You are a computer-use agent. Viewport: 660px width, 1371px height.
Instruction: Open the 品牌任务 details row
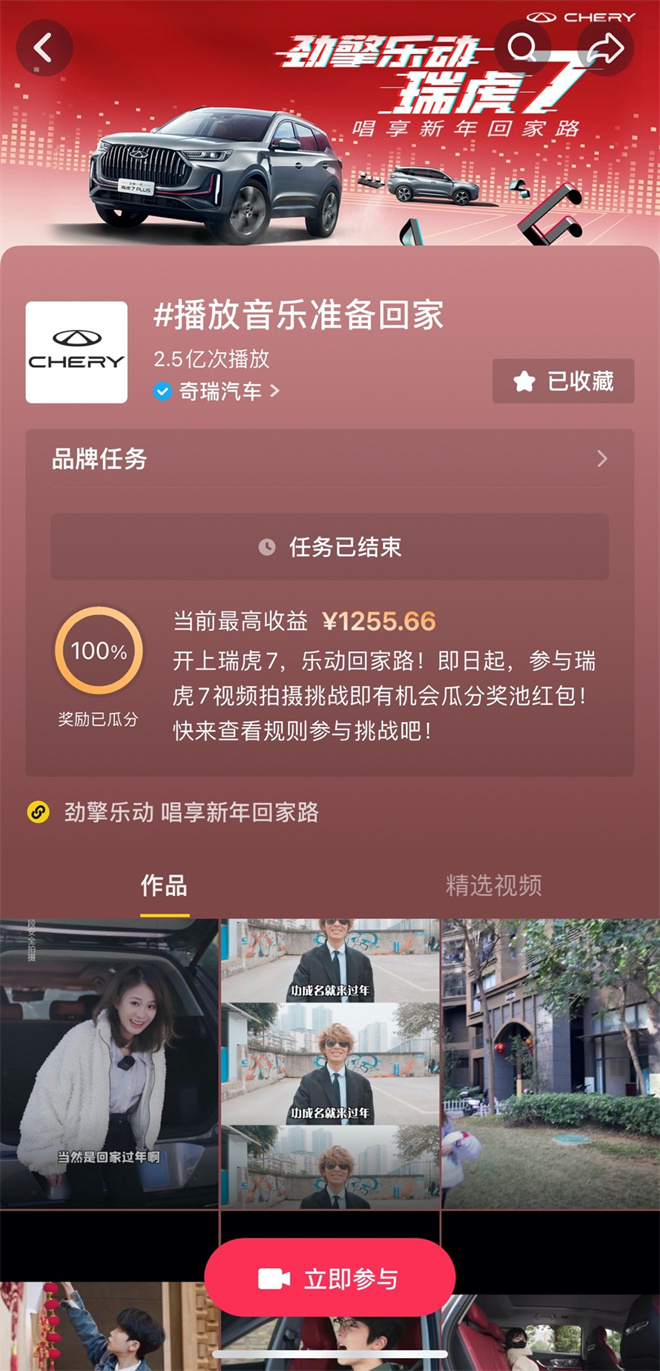[330, 459]
